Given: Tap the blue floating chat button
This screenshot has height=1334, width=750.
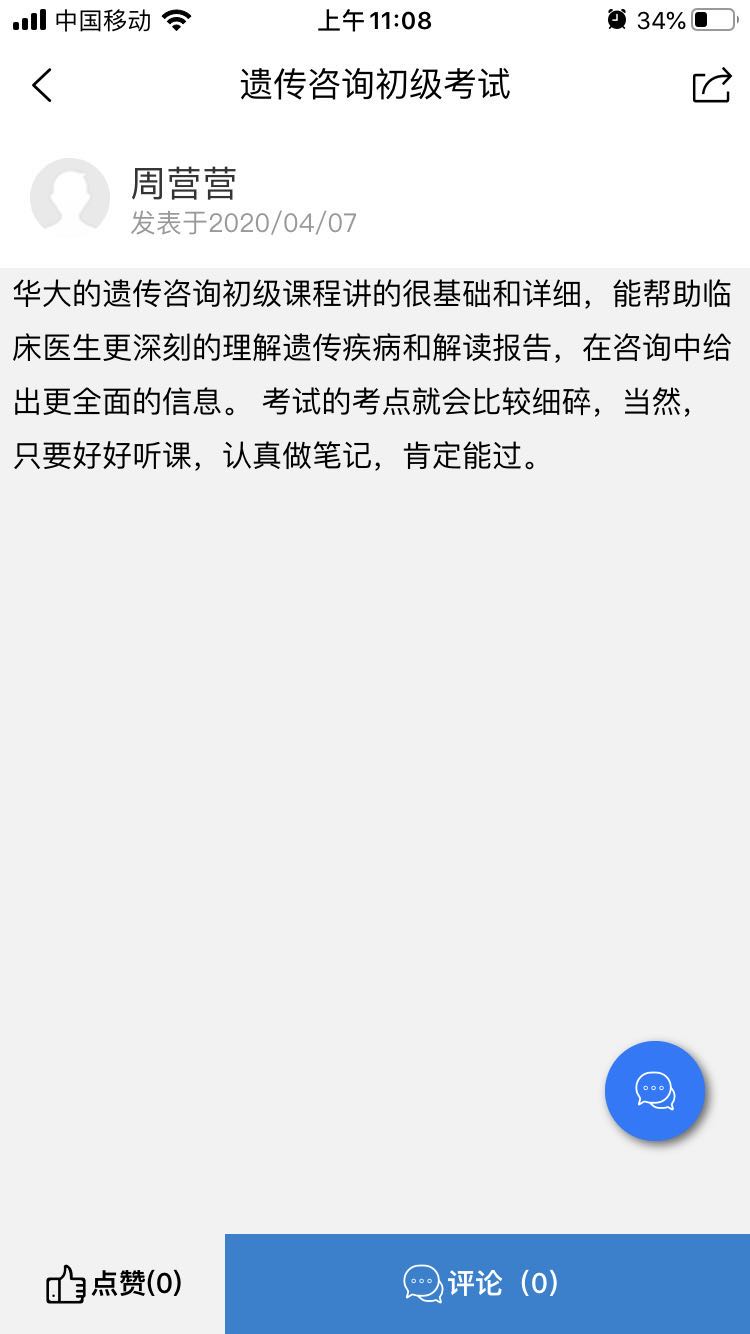Looking at the screenshot, I should [655, 1090].
